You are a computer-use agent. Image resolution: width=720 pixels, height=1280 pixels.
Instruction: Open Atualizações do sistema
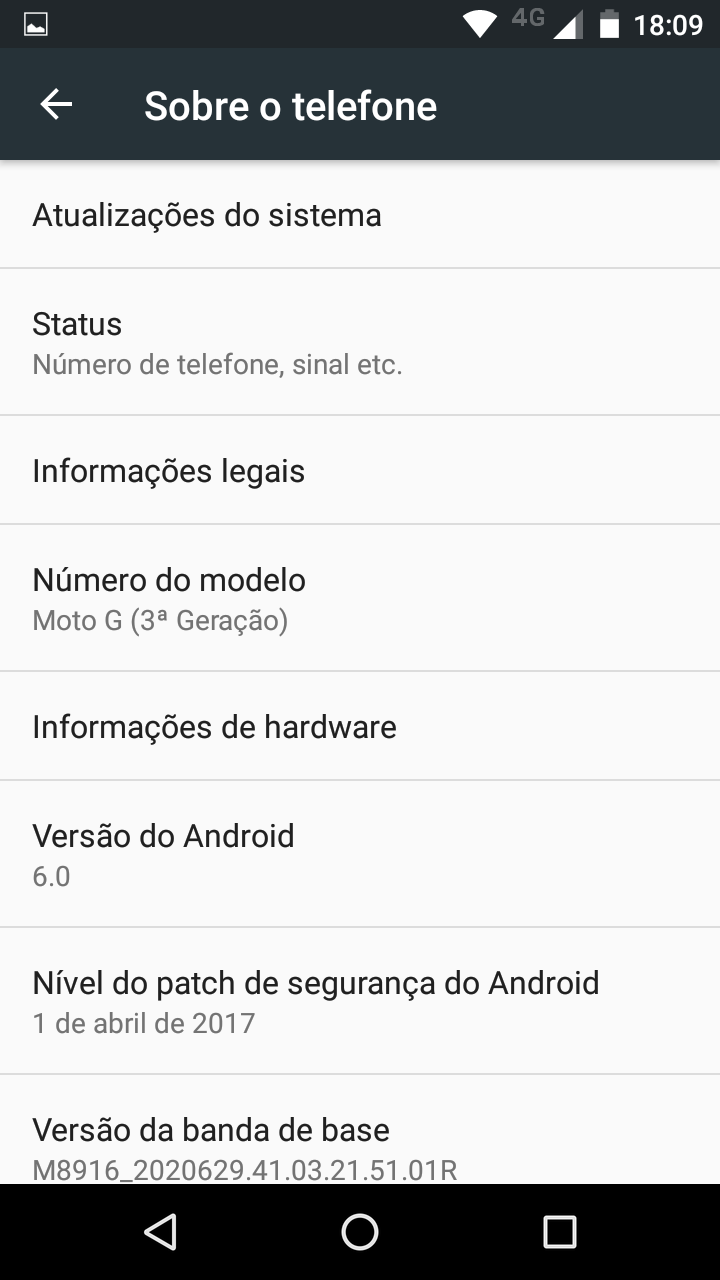360,215
